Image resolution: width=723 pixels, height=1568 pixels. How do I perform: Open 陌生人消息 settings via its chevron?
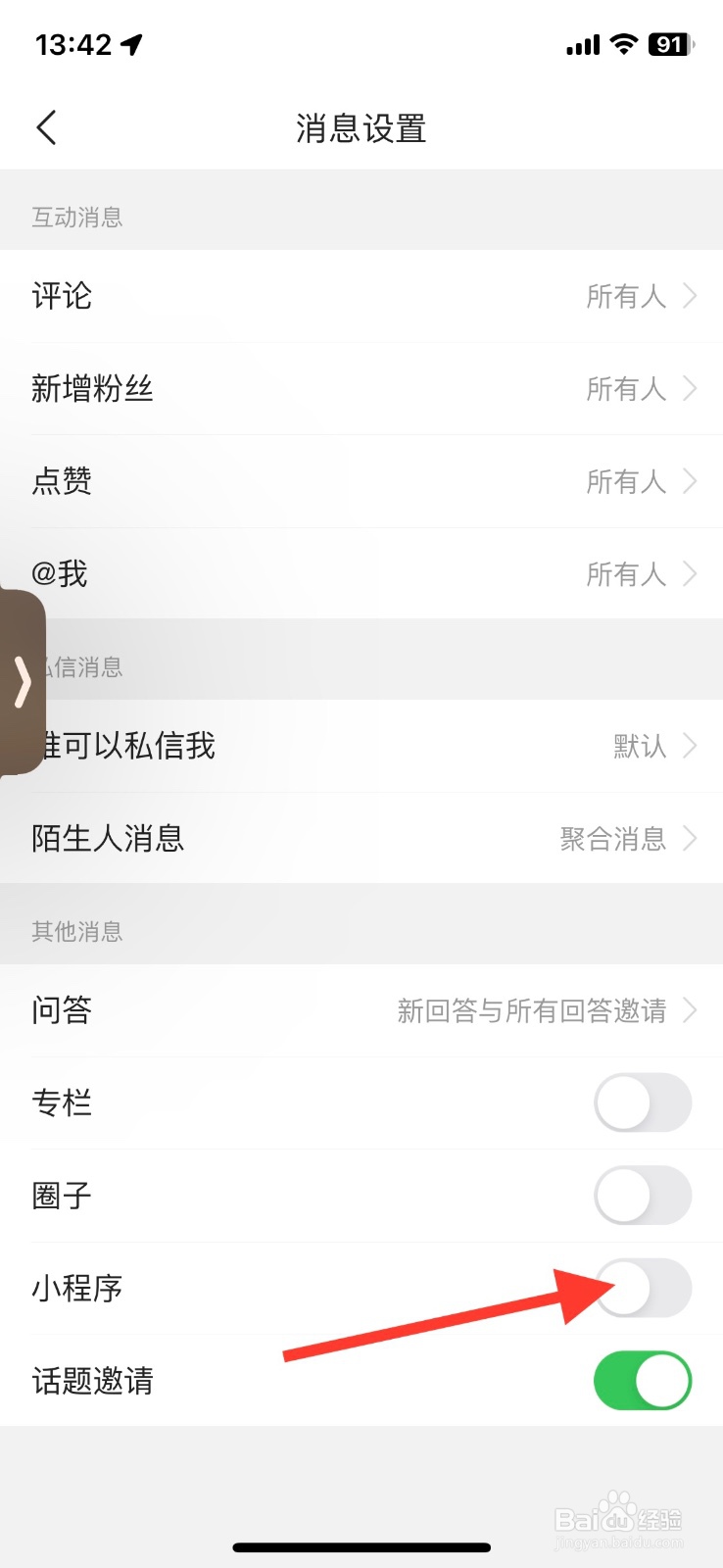[x=690, y=839]
